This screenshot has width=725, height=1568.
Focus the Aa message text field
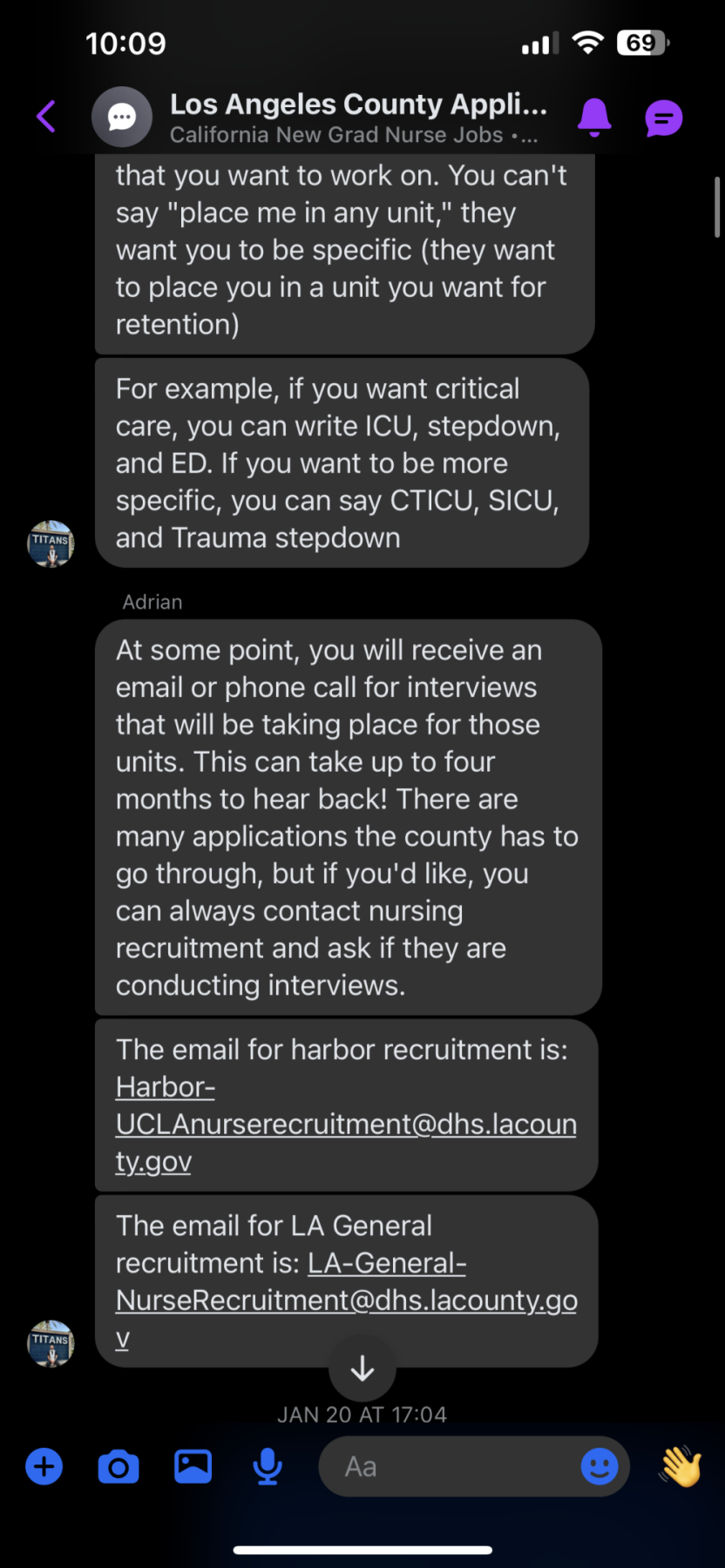(444, 1467)
